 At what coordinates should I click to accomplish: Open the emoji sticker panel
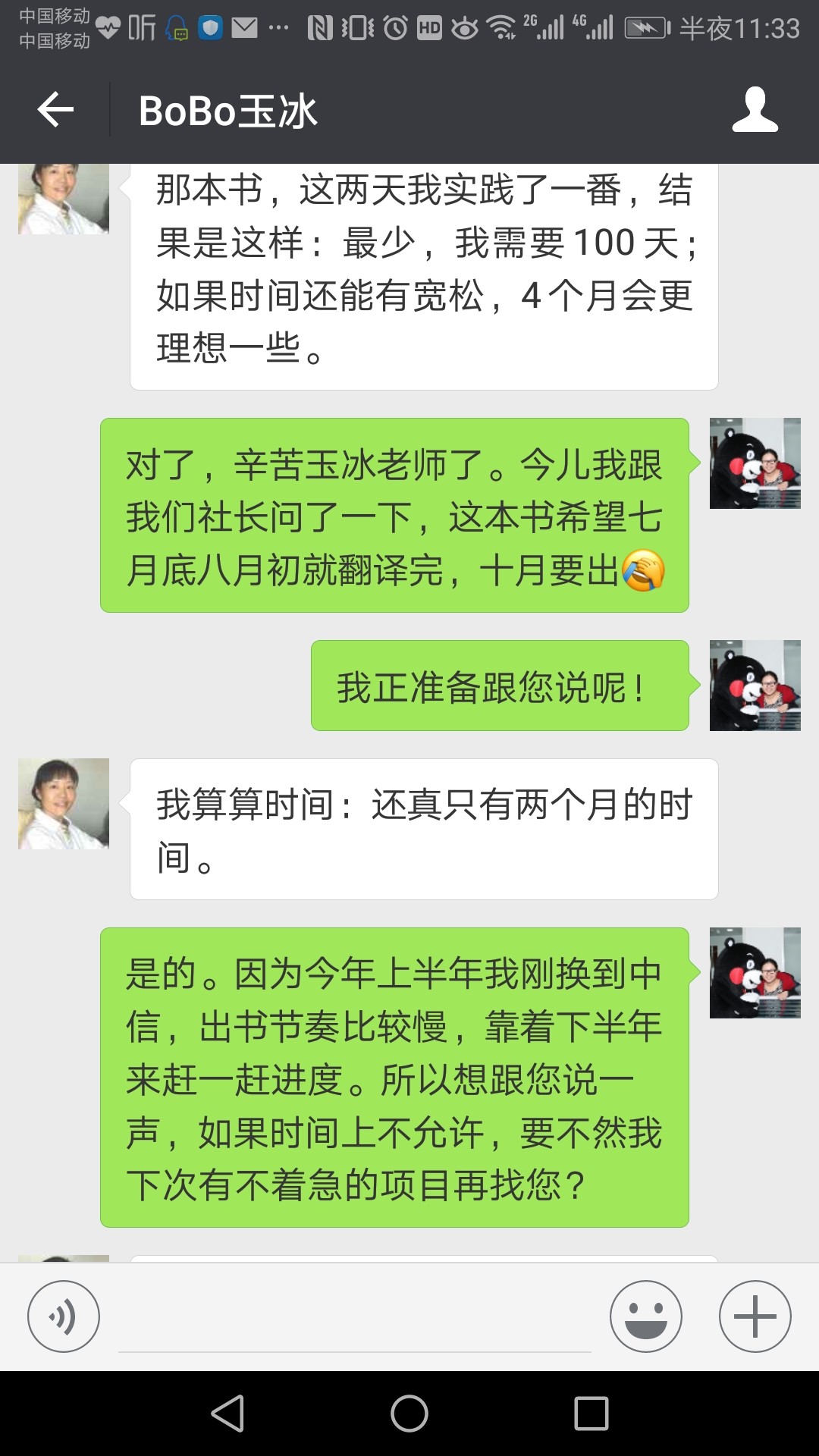pyautogui.click(x=646, y=1316)
